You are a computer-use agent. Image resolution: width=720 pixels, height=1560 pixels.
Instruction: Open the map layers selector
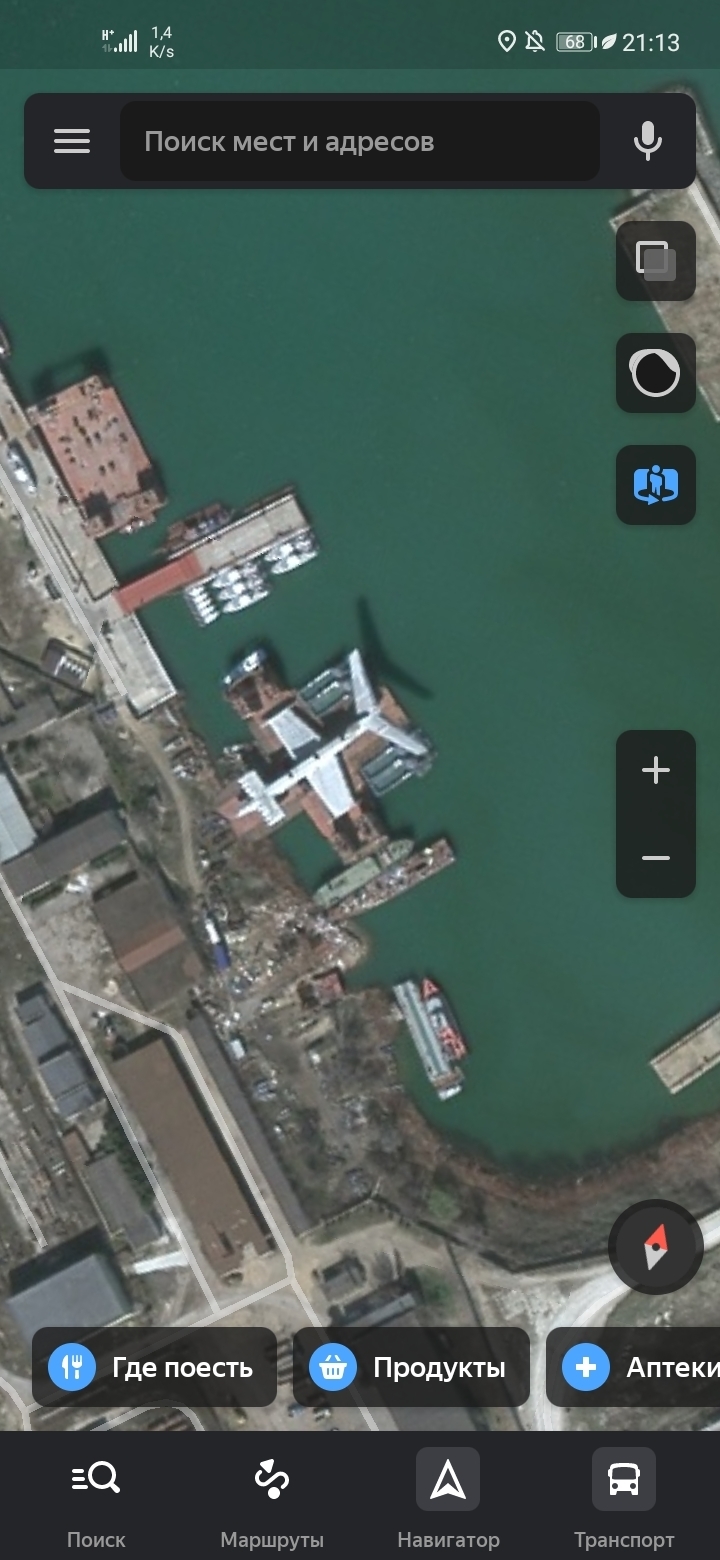(x=656, y=261)
